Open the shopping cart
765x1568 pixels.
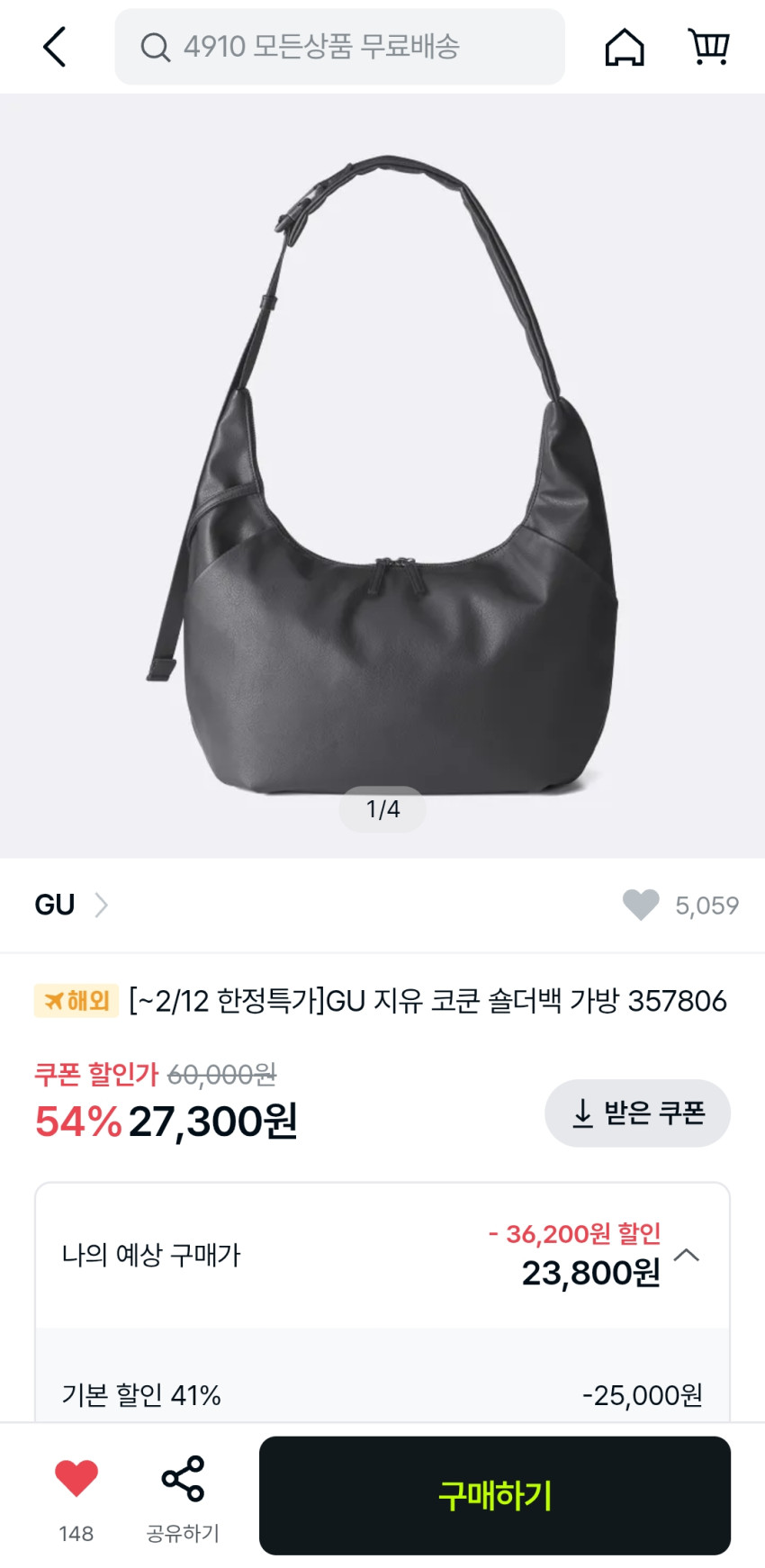click(708, 47)
